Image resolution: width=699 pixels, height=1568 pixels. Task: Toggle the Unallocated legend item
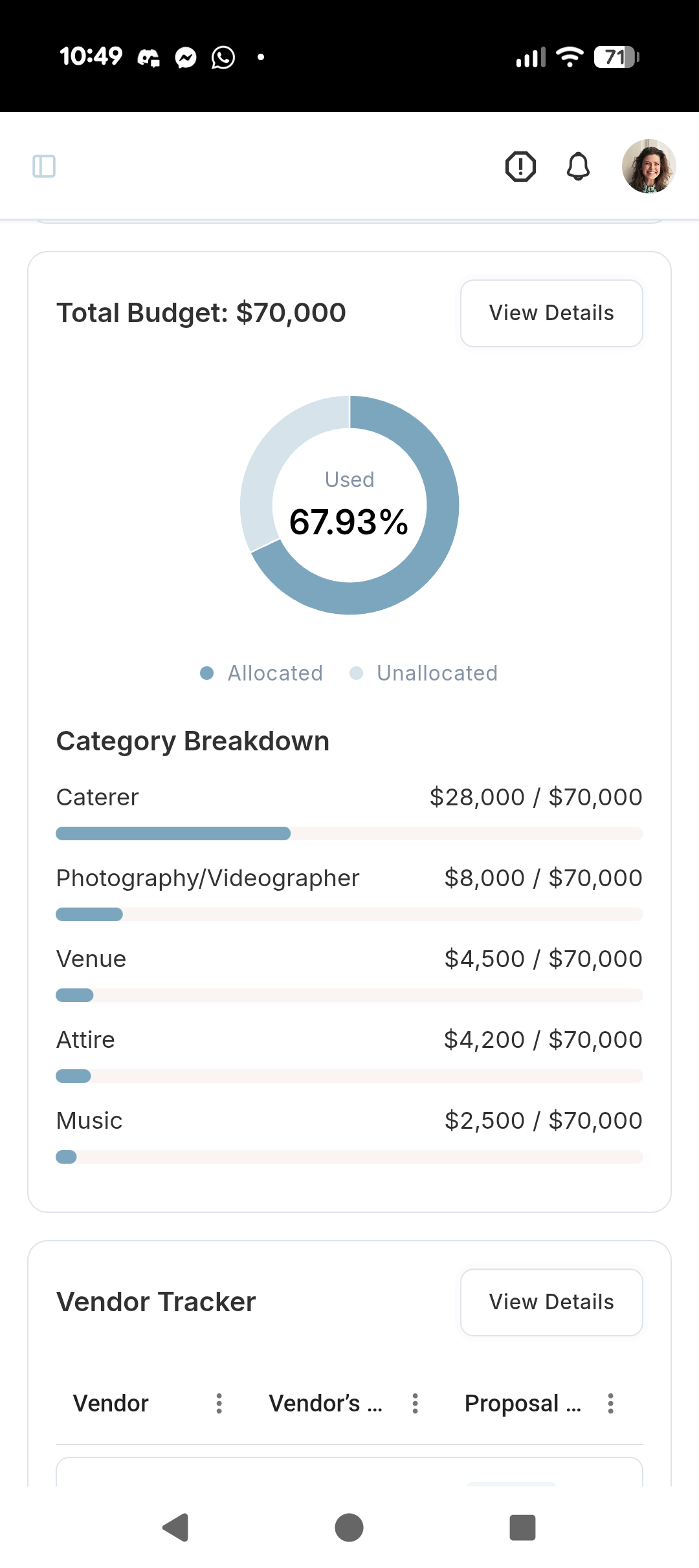(x=424, y=673)
